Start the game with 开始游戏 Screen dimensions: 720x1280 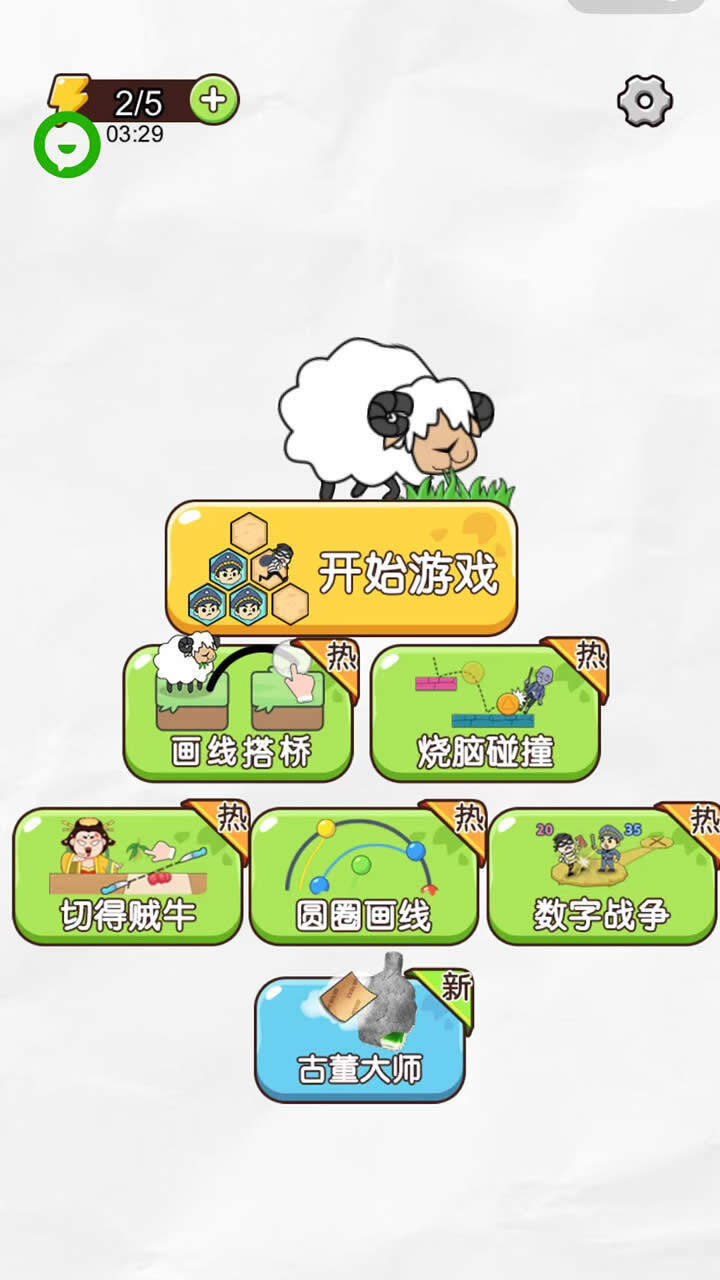[341, 570]
